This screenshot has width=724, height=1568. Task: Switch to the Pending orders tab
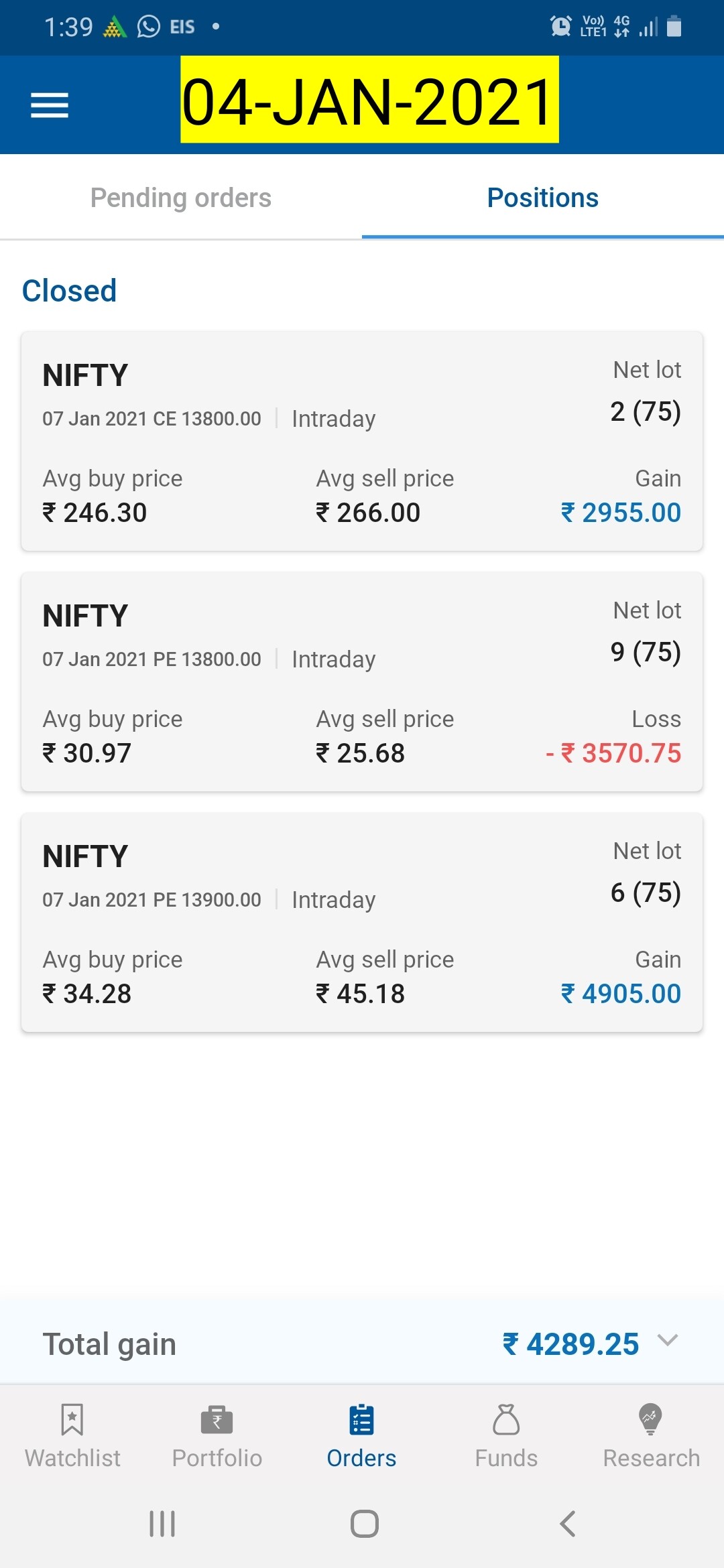pyautogui.click(x=181, y=198)
